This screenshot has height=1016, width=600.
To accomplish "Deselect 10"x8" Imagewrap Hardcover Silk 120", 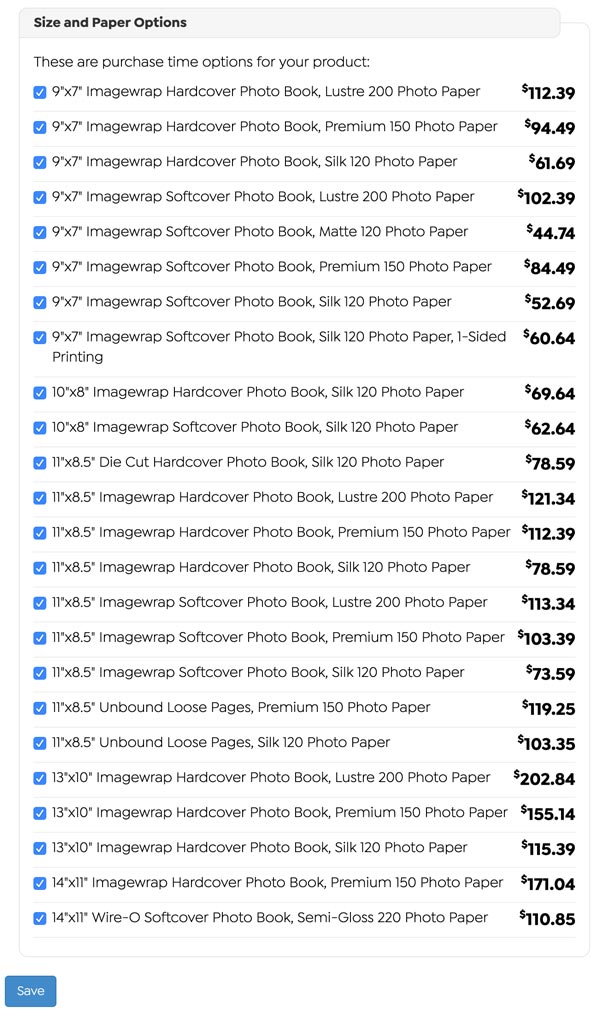I will pos(40,393).
